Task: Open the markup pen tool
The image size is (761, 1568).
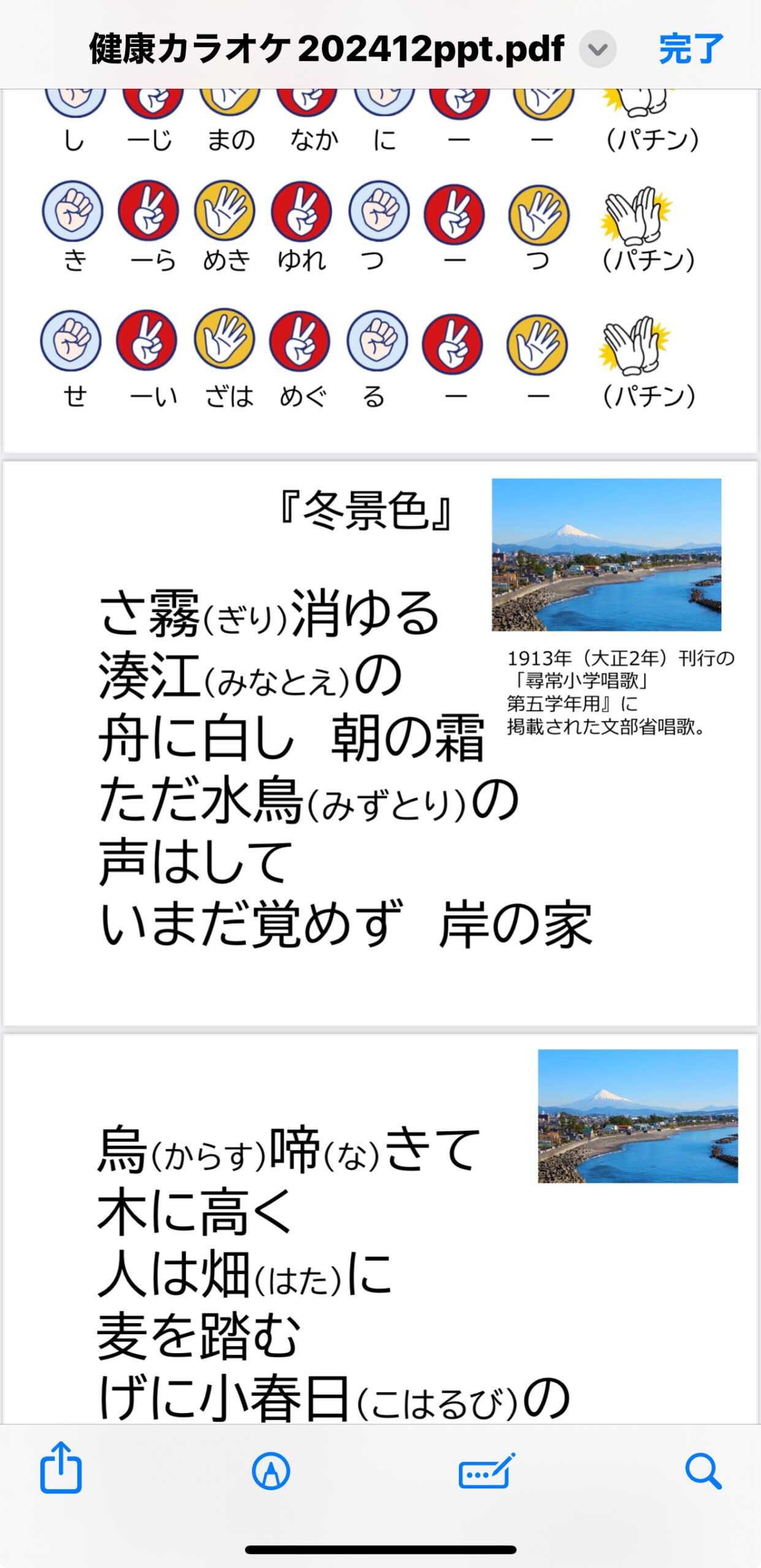Action: pos(271,1471)
